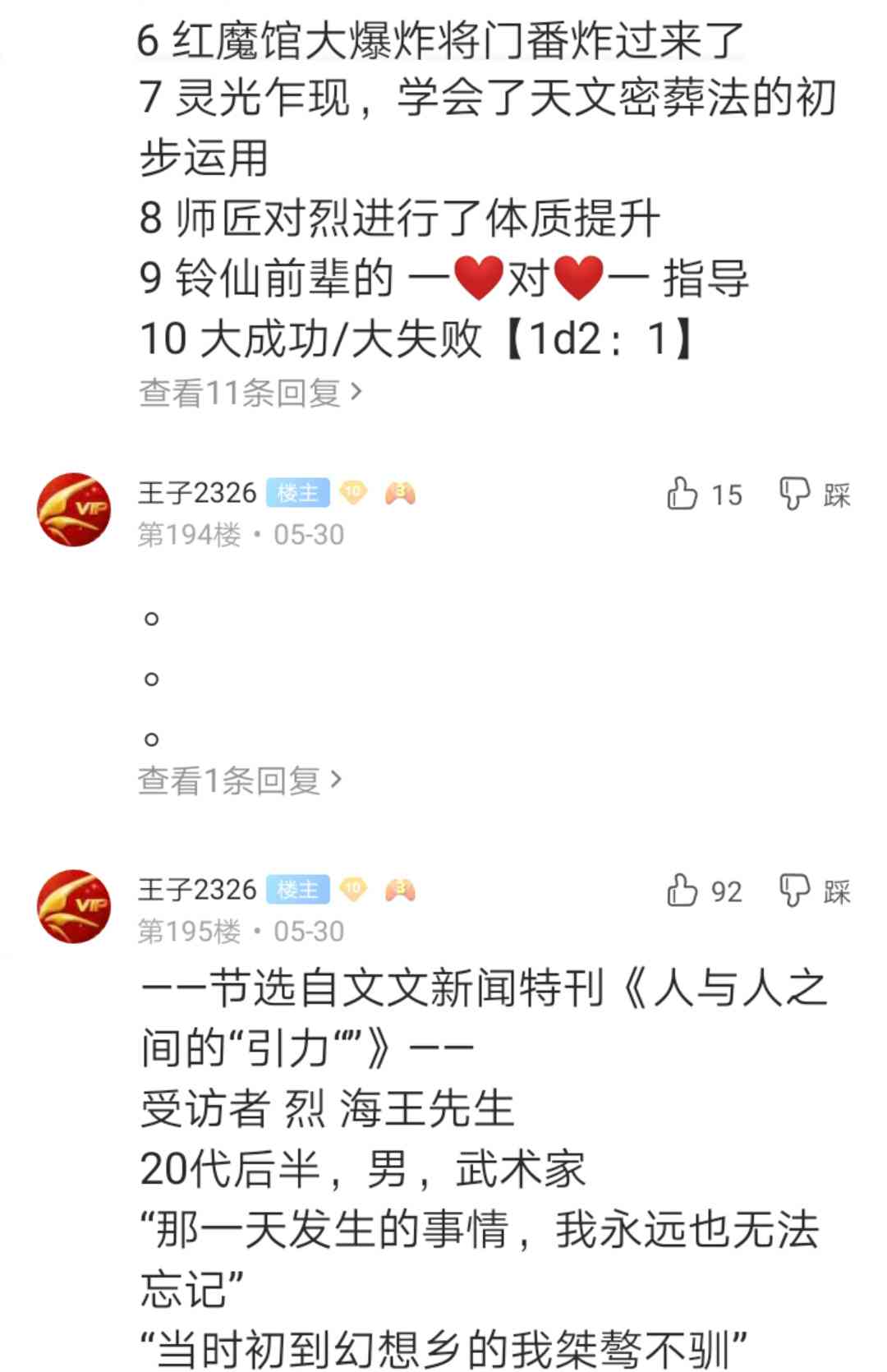
Task: Open username 王子2326 on floor 195
Action: click(197, 890)
